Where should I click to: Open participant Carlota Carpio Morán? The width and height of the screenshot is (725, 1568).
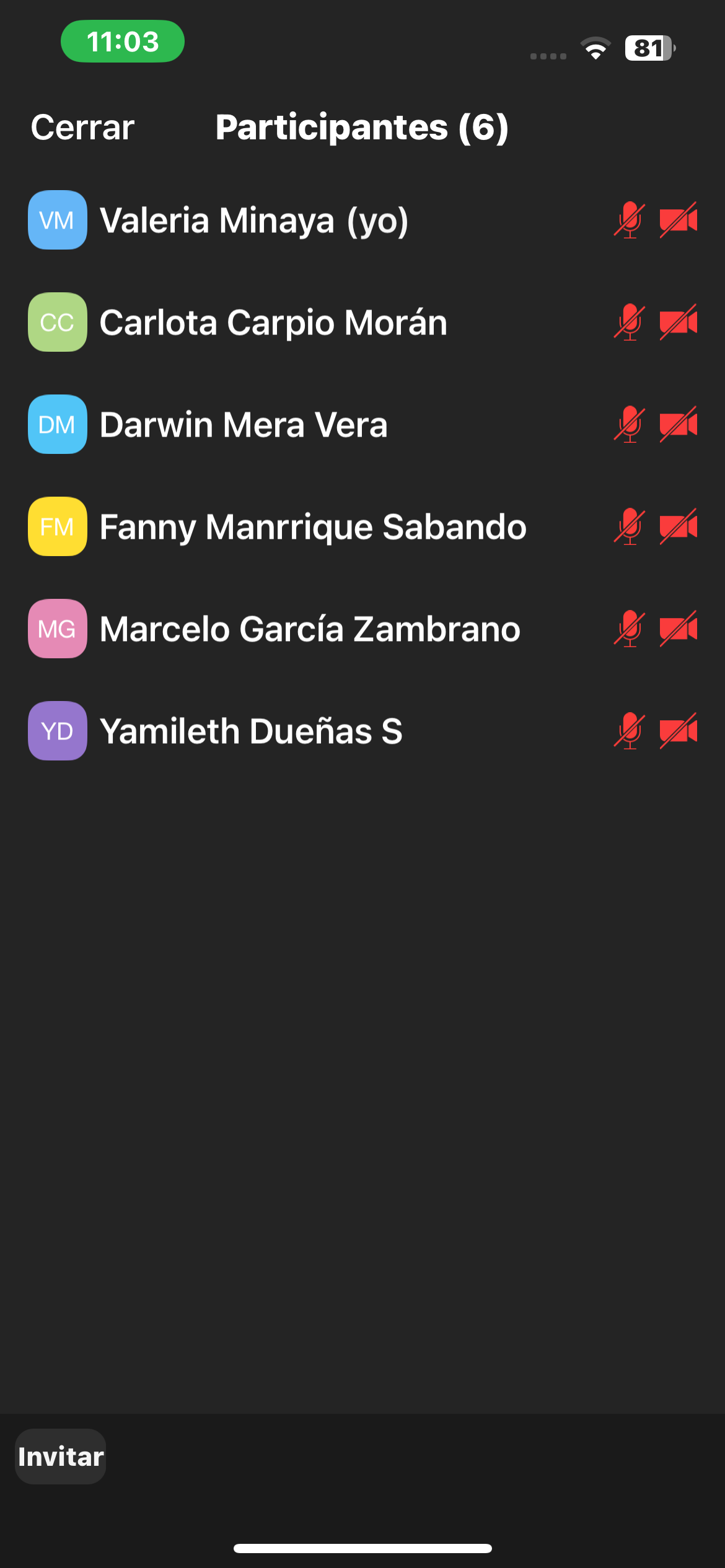pos(273,323)
